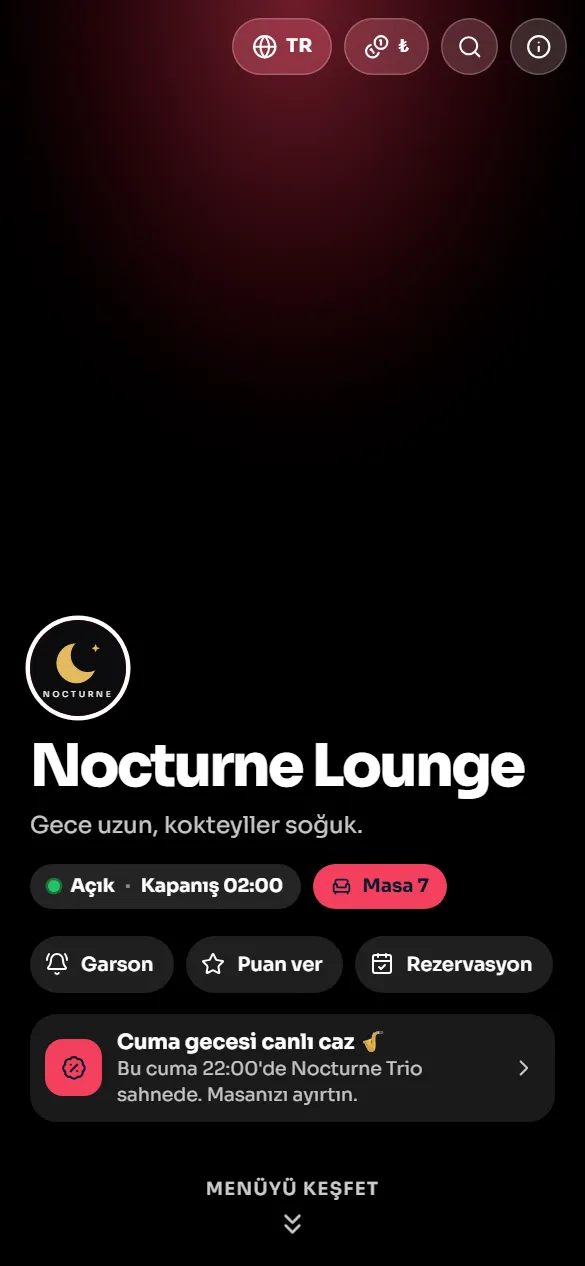
Task: Call the waiter with Garson
Action: coord(102,964)
